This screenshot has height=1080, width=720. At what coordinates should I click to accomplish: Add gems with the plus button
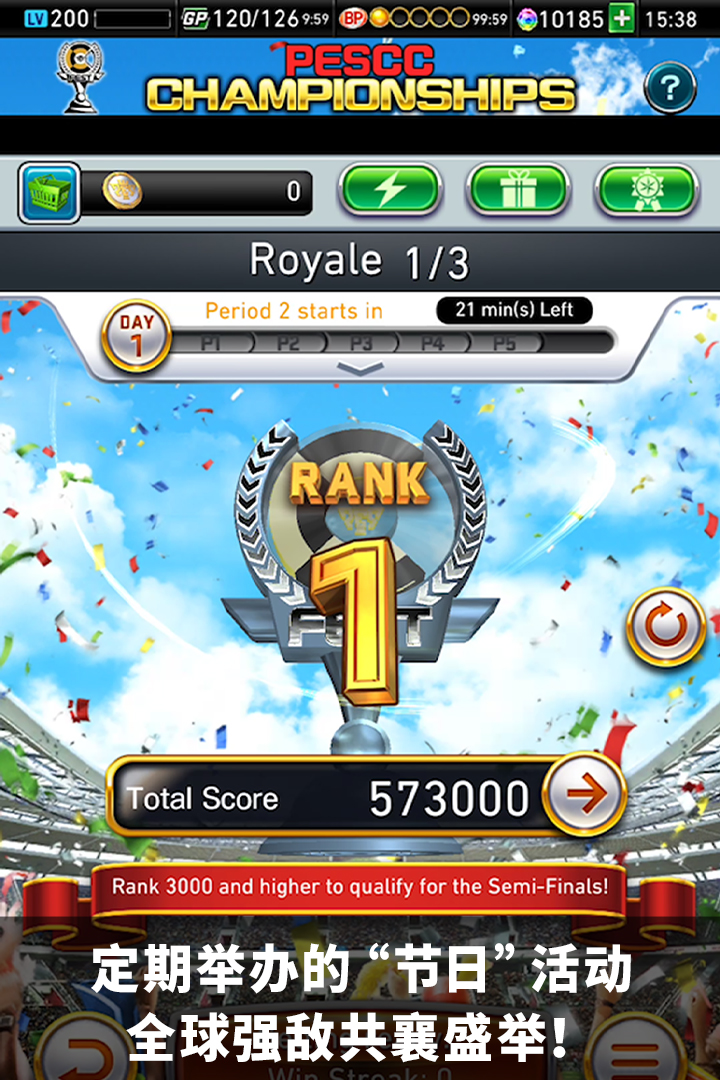pos(622,18)
